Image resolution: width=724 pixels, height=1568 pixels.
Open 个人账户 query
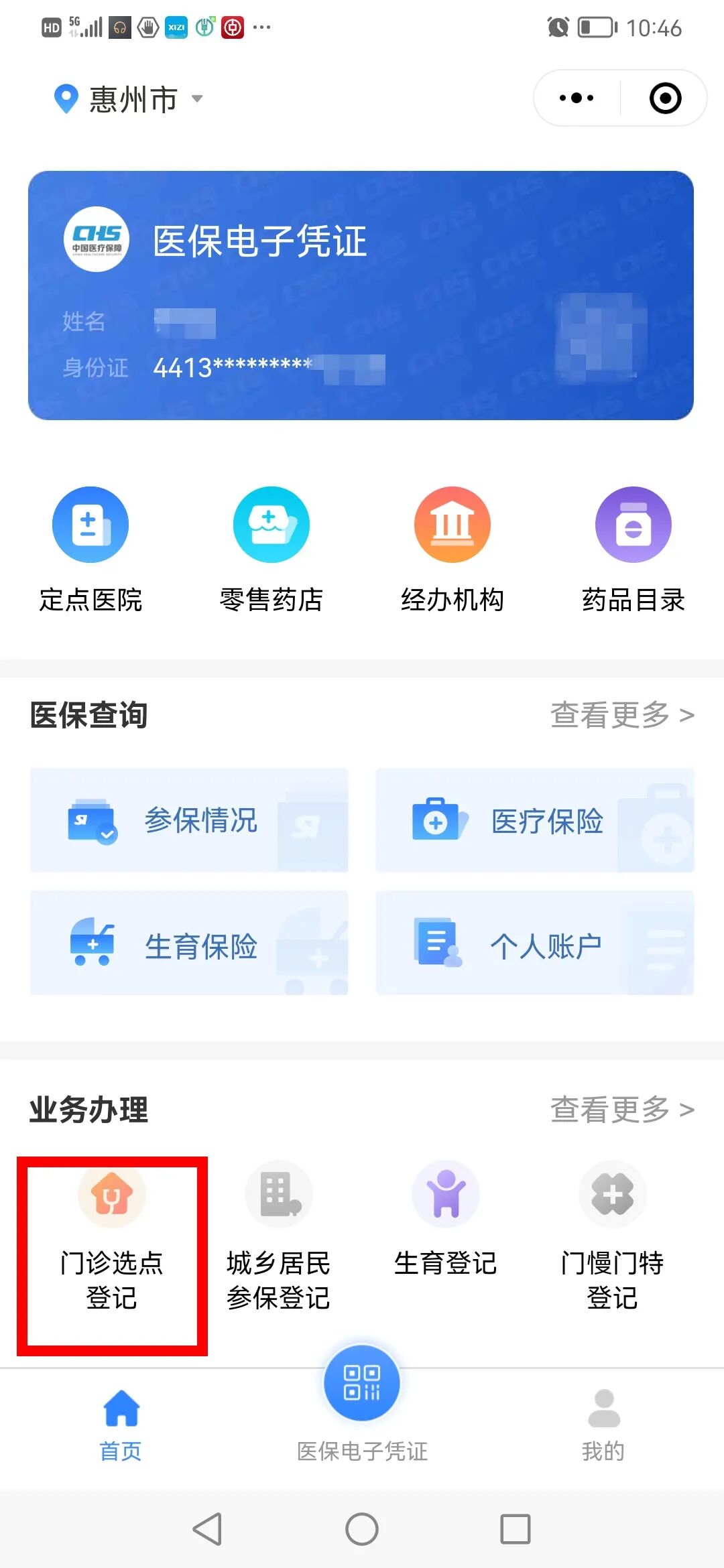(534, 943)
